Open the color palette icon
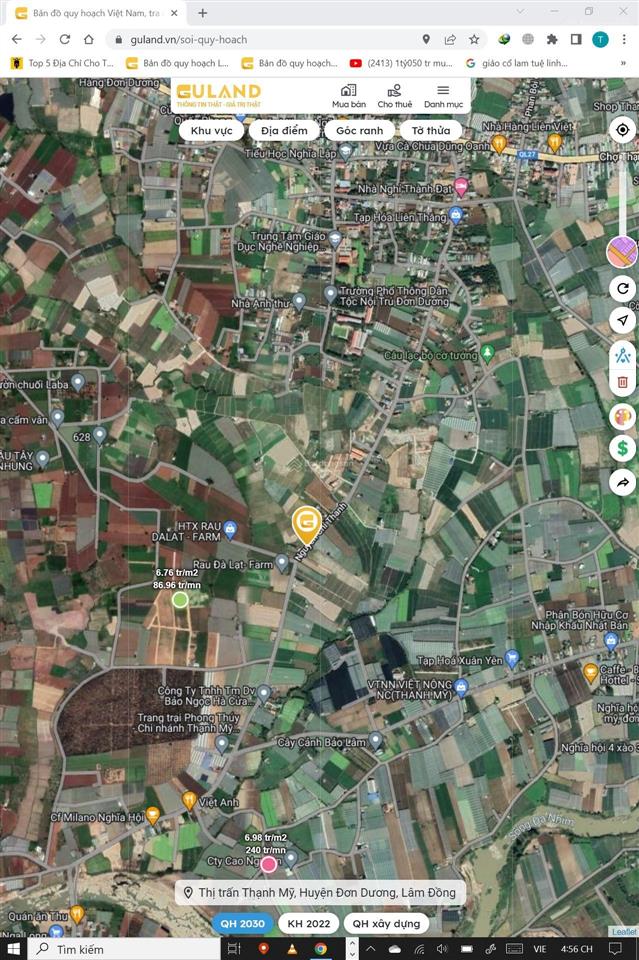The height and width of the screenshot is (960, 639). click(x=622, y=416)
